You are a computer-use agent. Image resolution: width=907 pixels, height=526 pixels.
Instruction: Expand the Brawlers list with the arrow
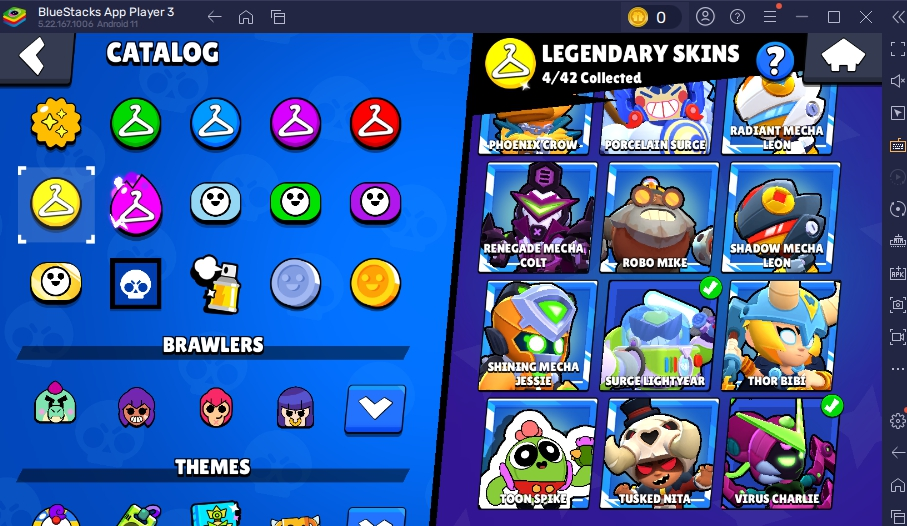coord(375,408)
